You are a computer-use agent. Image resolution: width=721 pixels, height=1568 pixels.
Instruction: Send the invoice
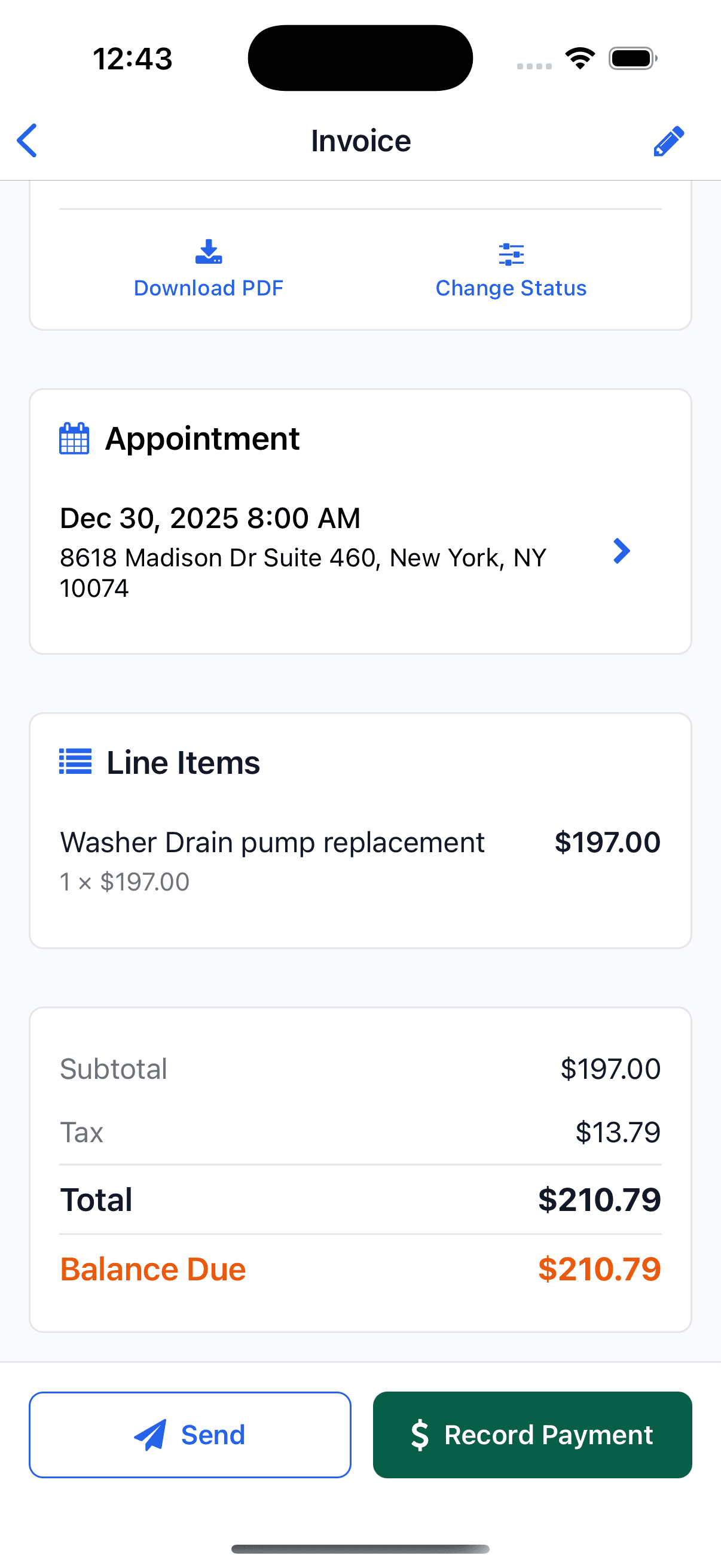(x=190, y=1435)
